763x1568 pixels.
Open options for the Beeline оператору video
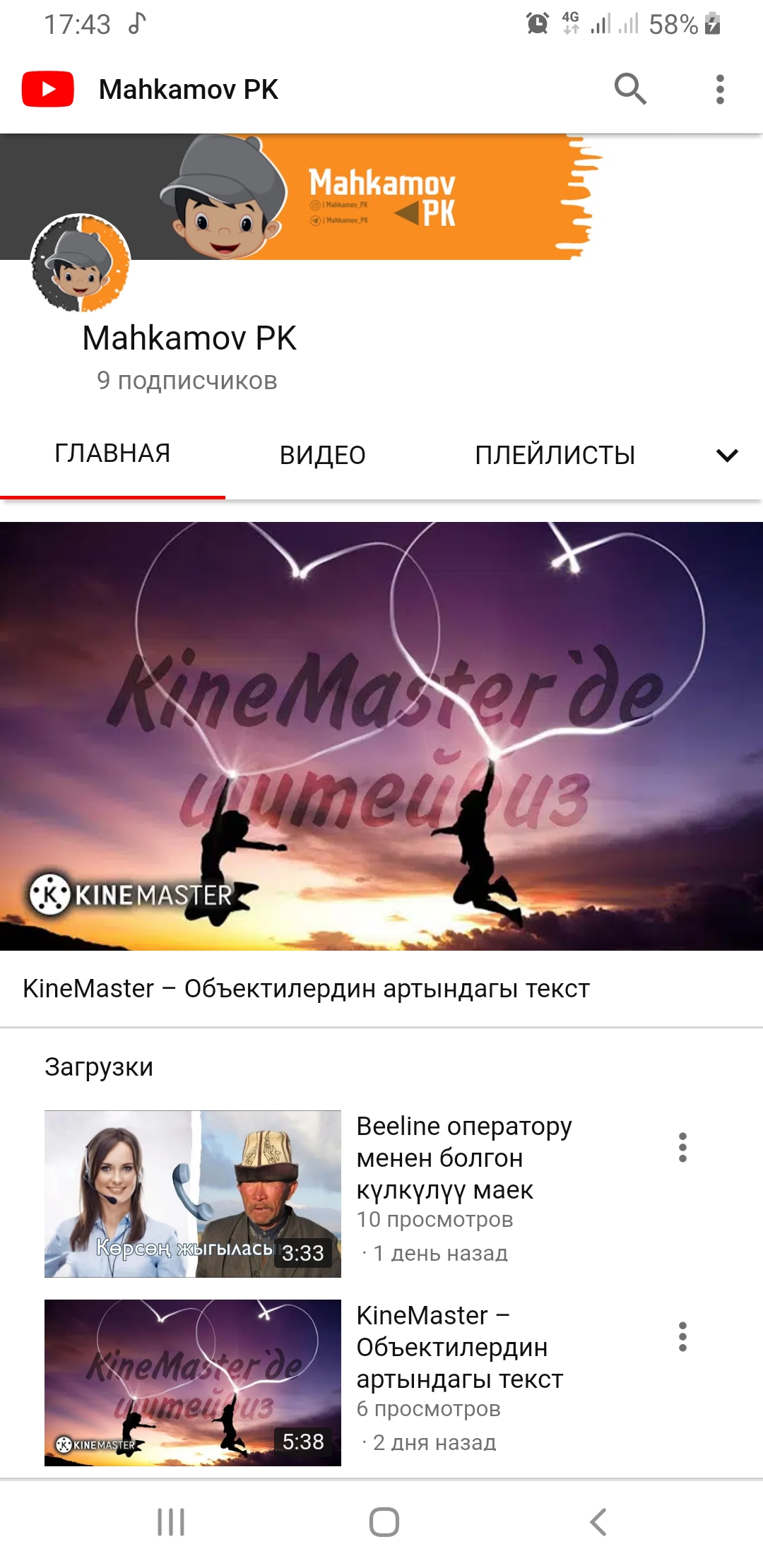682,1148
